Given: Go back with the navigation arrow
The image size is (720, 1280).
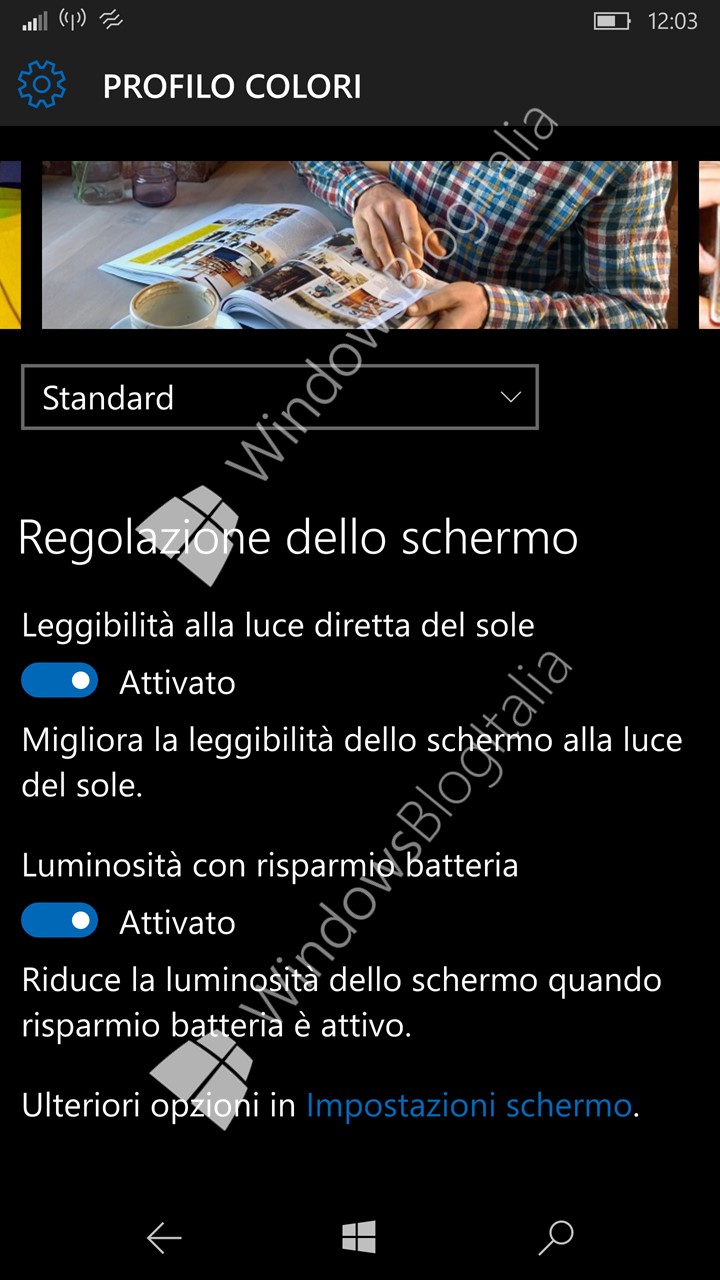Looking at the screenshot, I should point(163,1238).
